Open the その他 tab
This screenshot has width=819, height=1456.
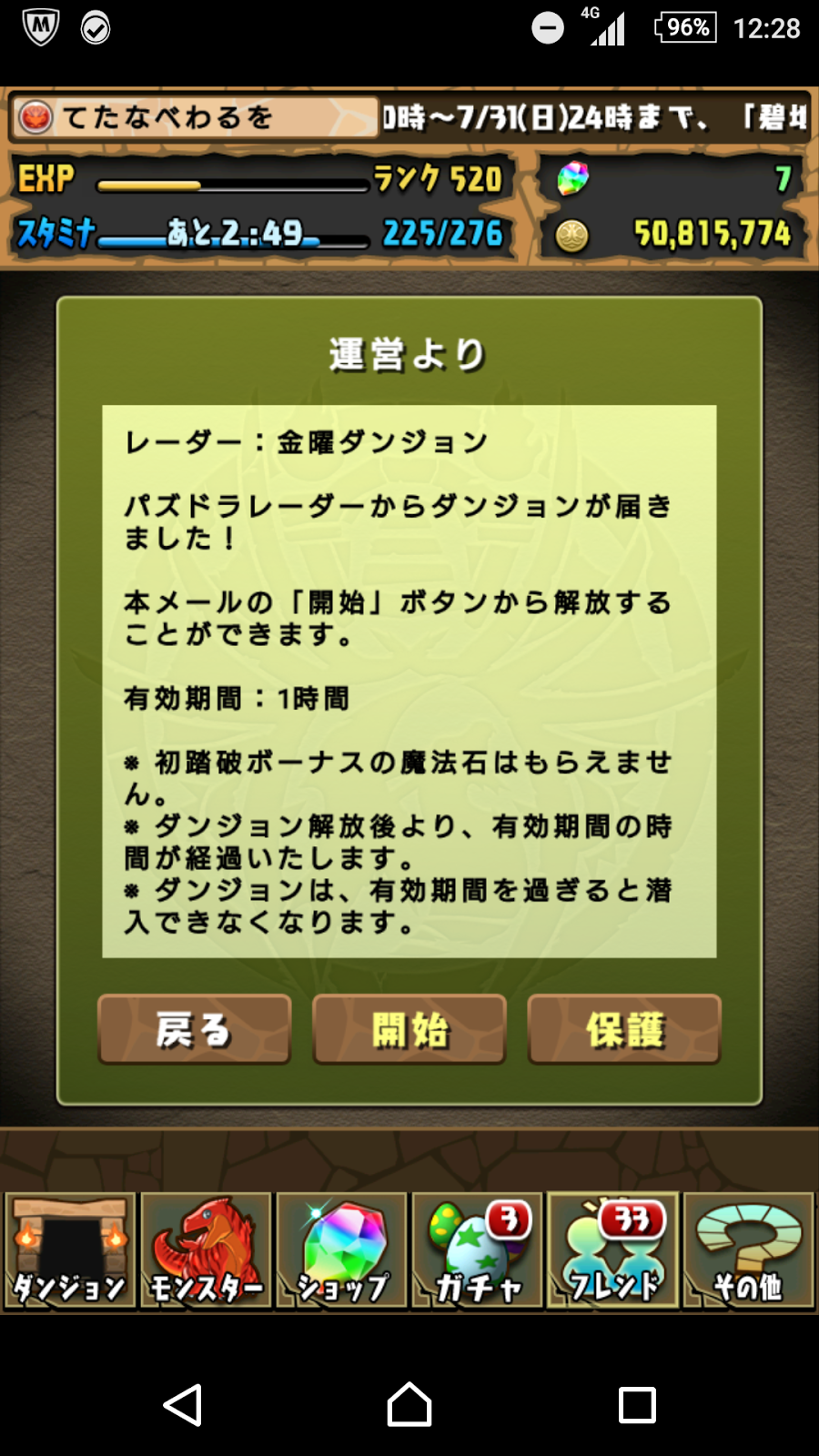(x=748, y=1251)
